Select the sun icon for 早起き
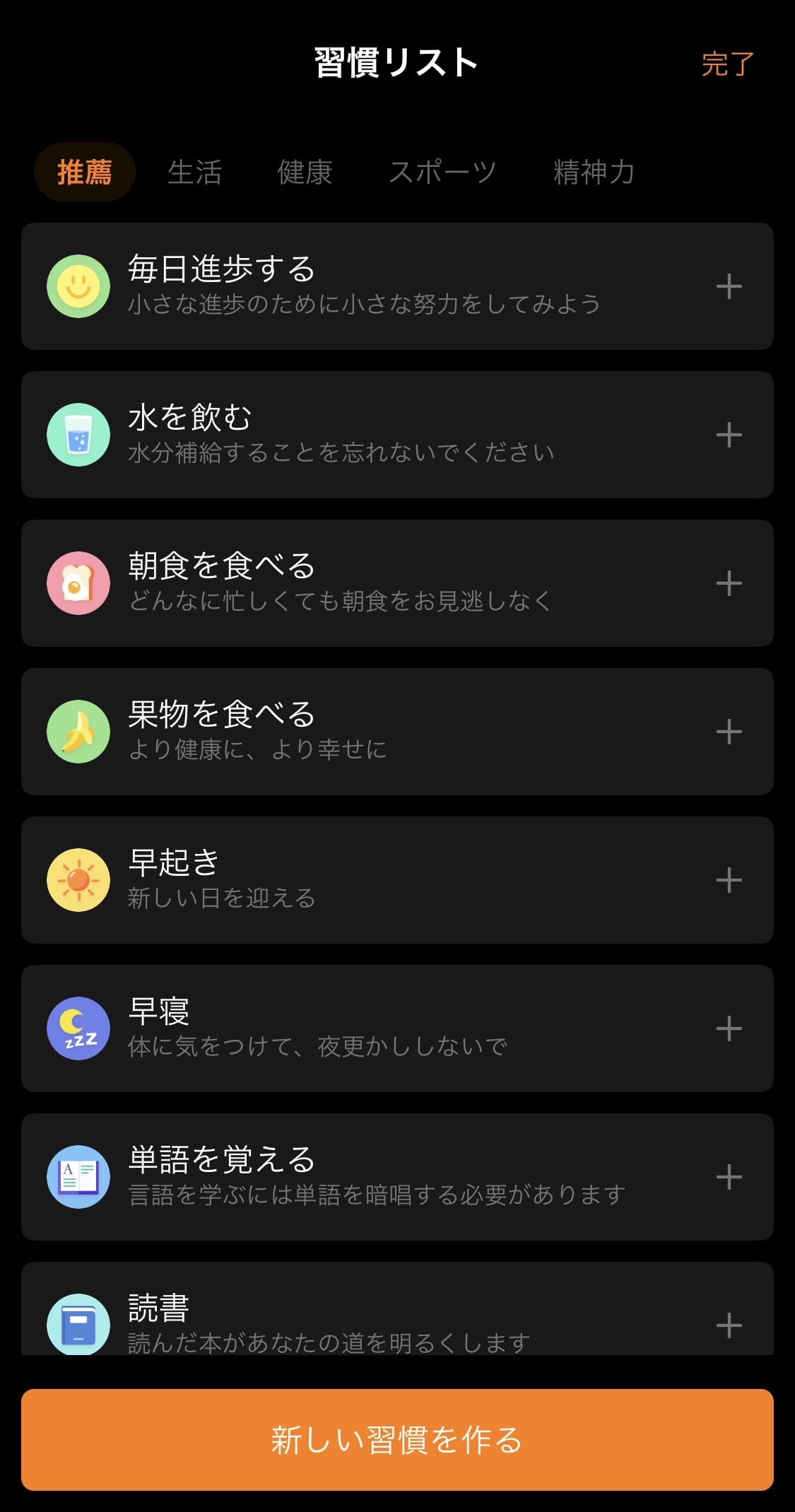The image size is (795, 1512). click(78, 879)
